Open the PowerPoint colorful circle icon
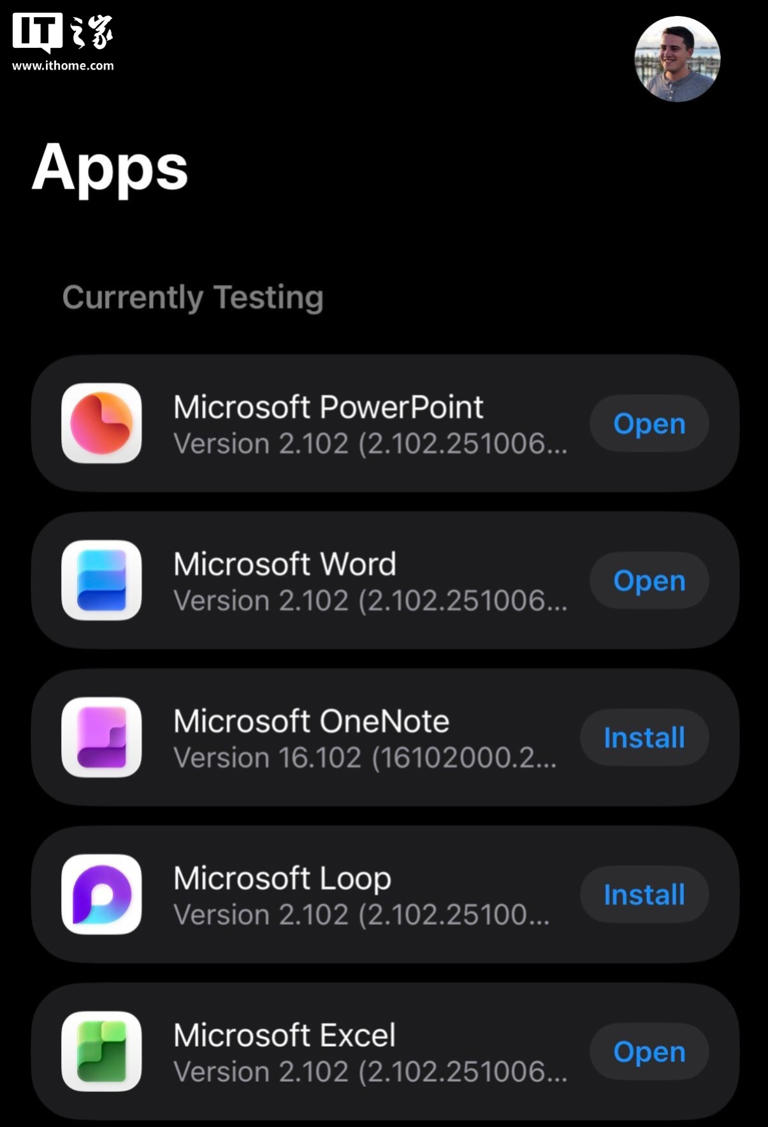 [102, 423]
